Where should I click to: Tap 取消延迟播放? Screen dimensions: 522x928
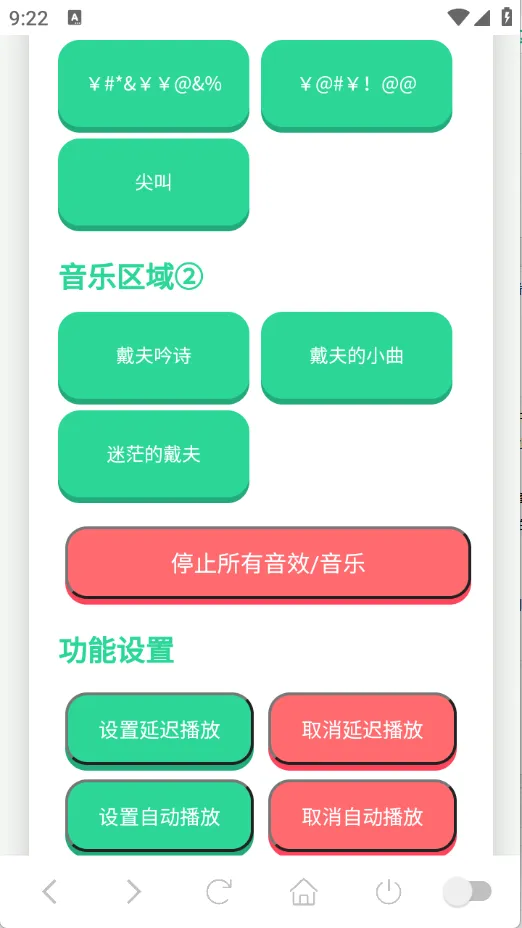362,730
